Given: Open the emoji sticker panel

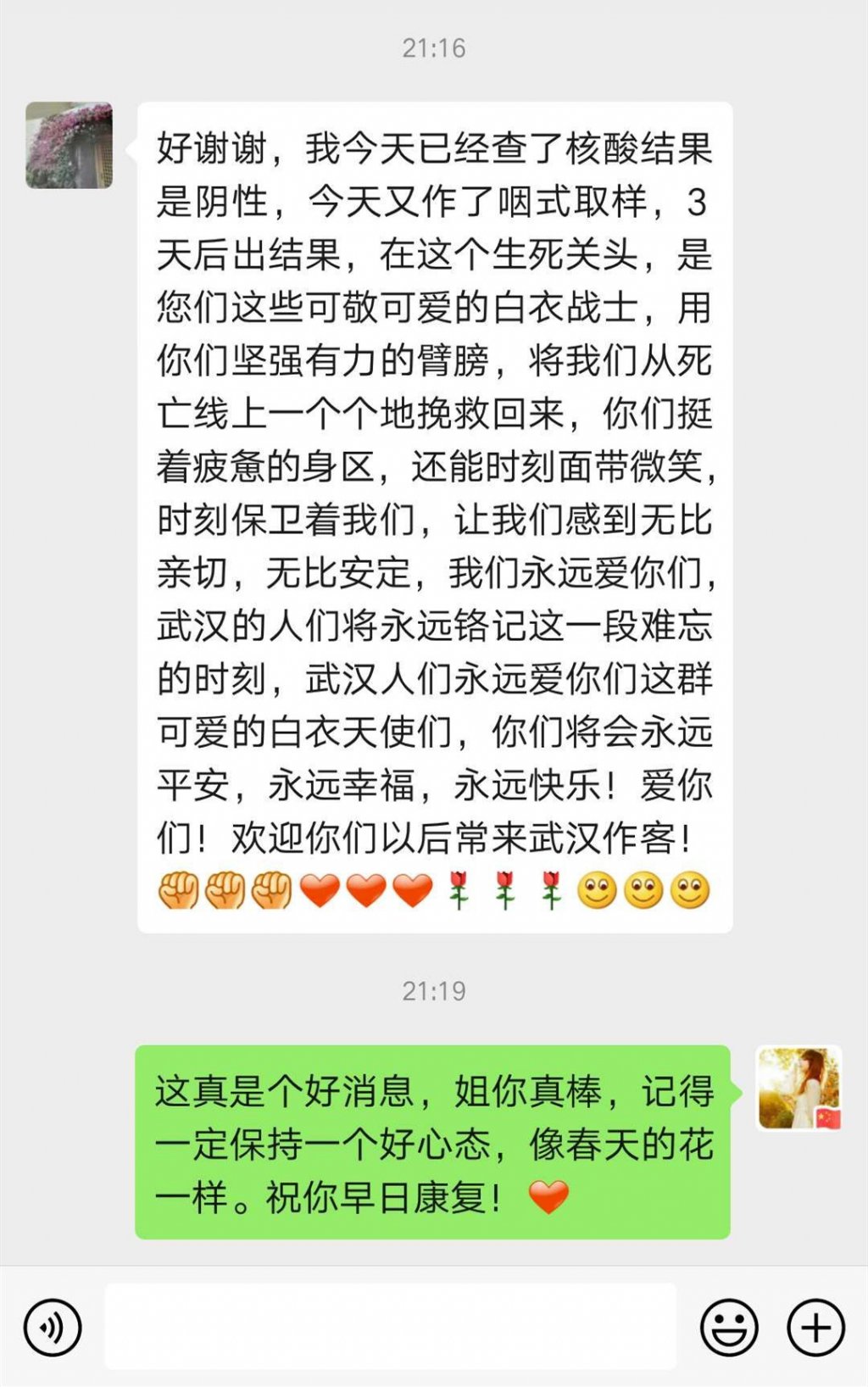Looking at the screenshot, I should (x=729, y=1327).
